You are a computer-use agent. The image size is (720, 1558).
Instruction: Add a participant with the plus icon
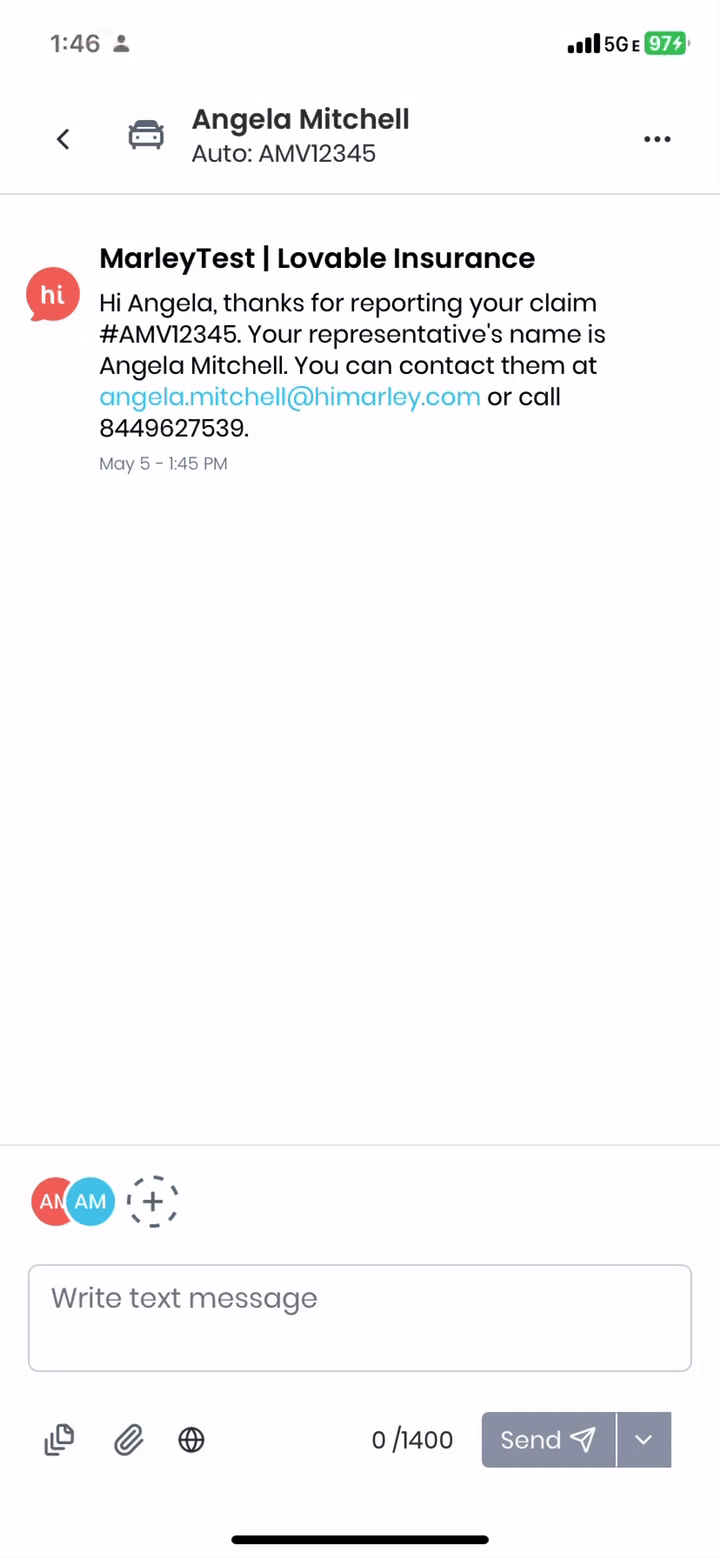[152, 1202]
